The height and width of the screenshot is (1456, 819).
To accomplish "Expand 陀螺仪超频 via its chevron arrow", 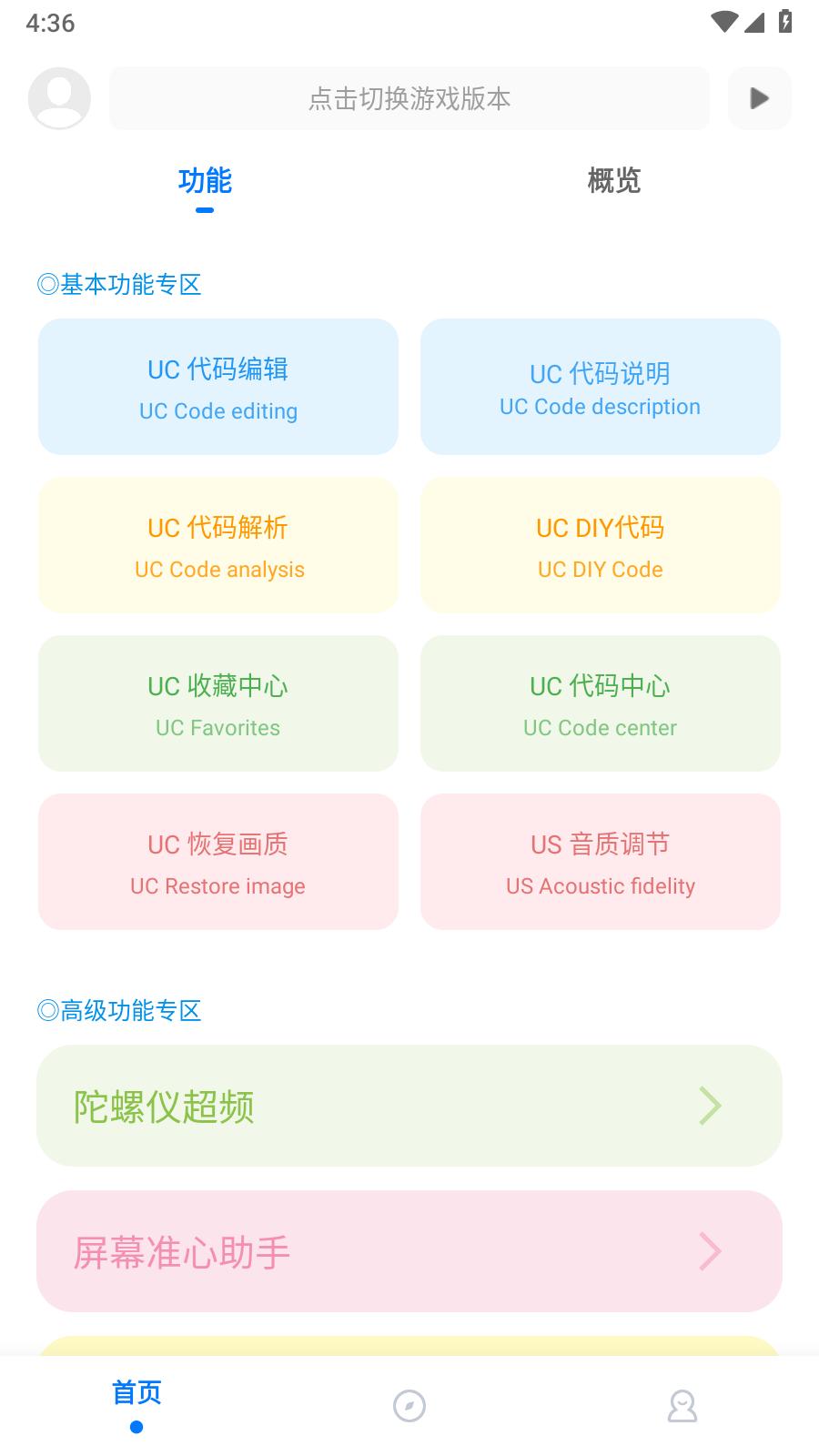I will (711, 1106).
